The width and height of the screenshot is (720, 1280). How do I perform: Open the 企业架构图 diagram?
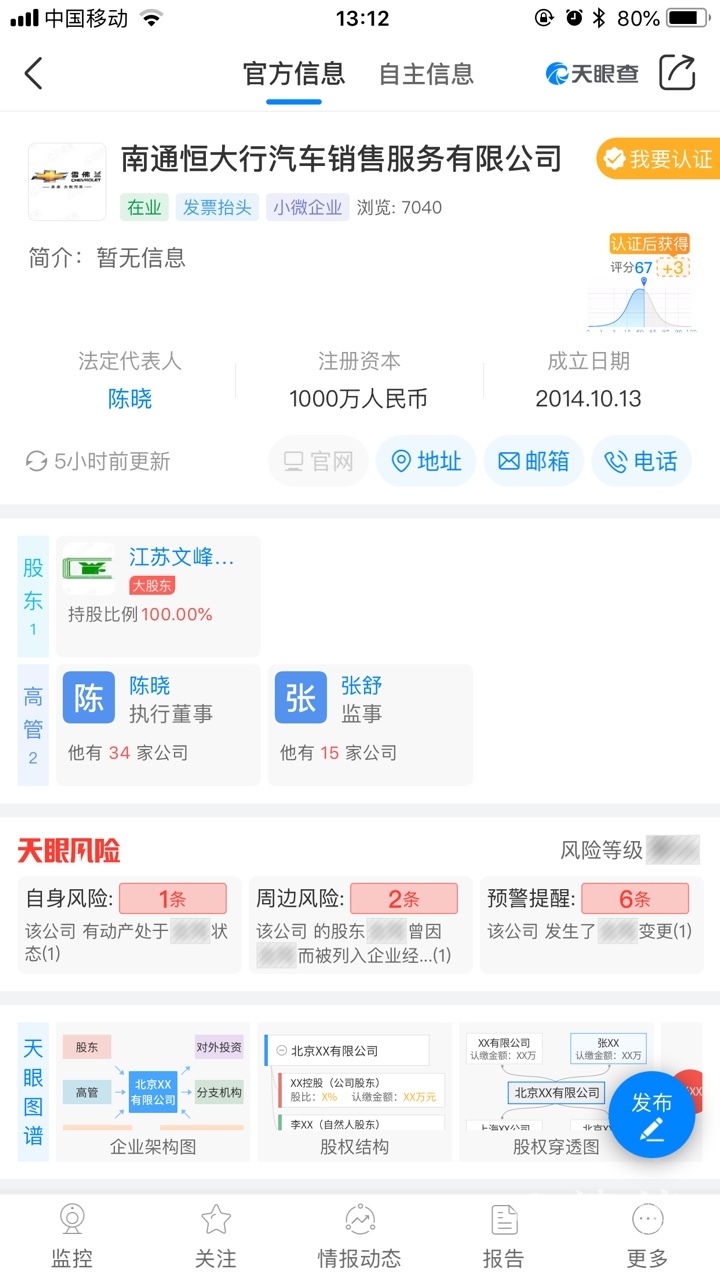tap(152, 1092)
